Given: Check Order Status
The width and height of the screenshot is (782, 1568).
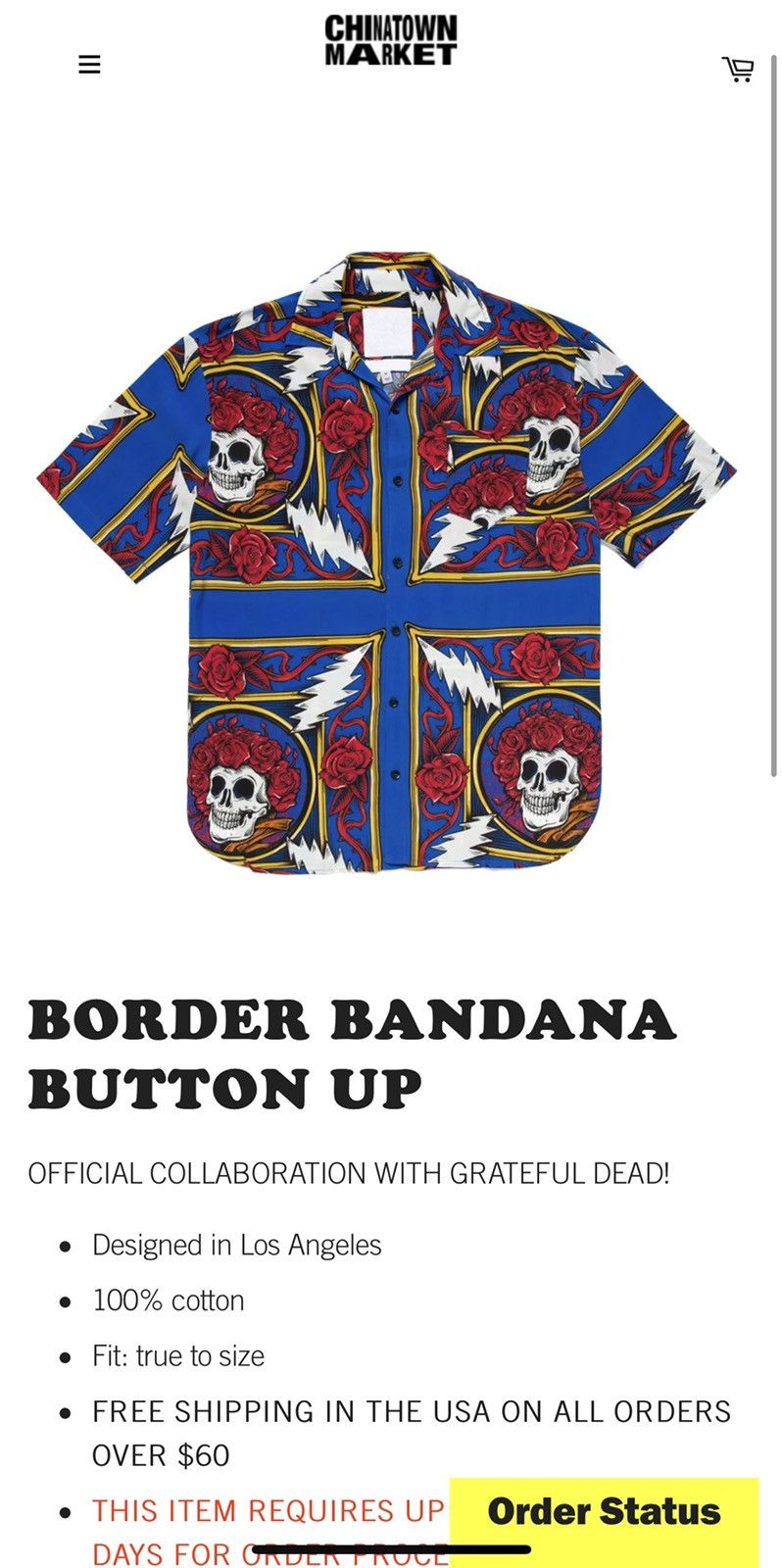Looking at the screenshot, I should click(x=604, y=1511).
